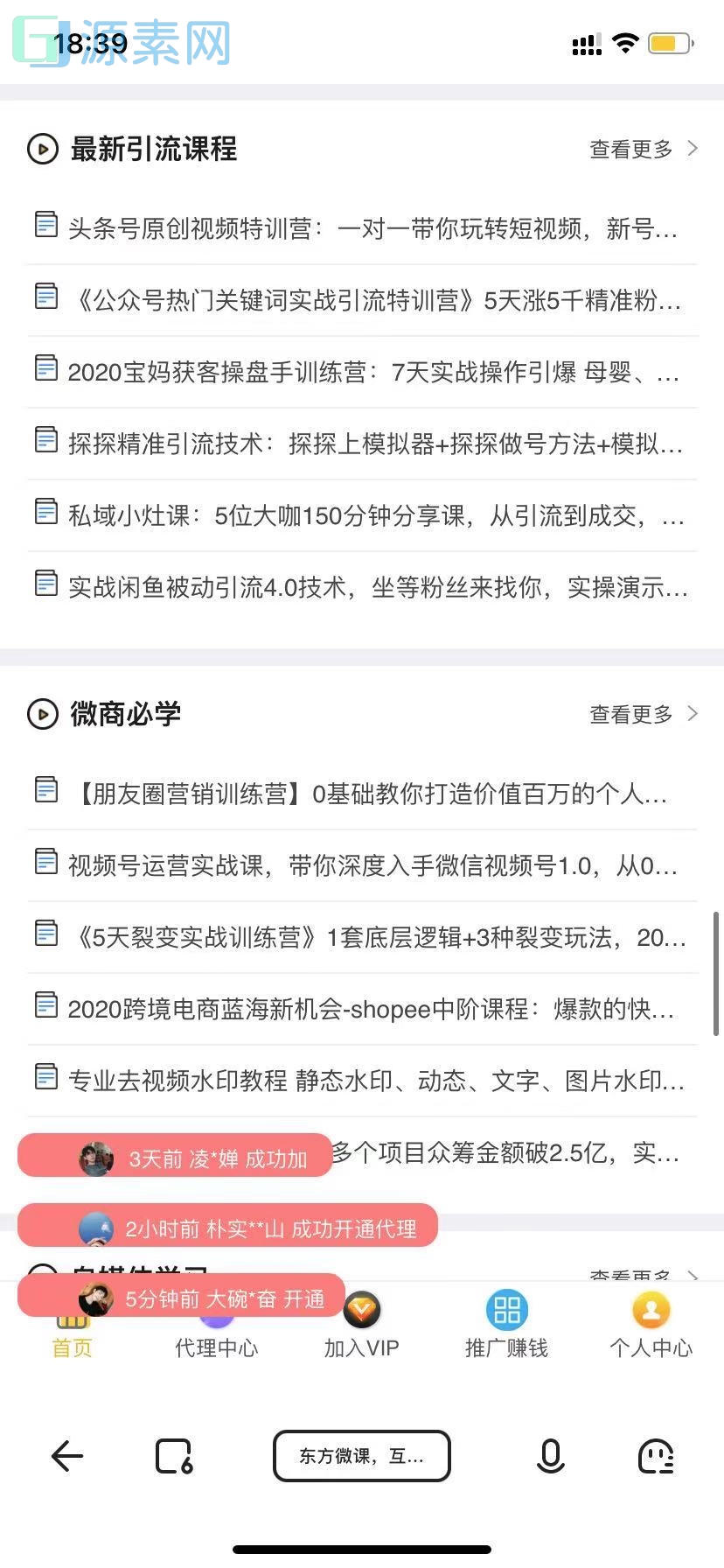
Task: Tap the play icon beside 最新引流课程
Action: pyautogui.click(x=42, y=149)
